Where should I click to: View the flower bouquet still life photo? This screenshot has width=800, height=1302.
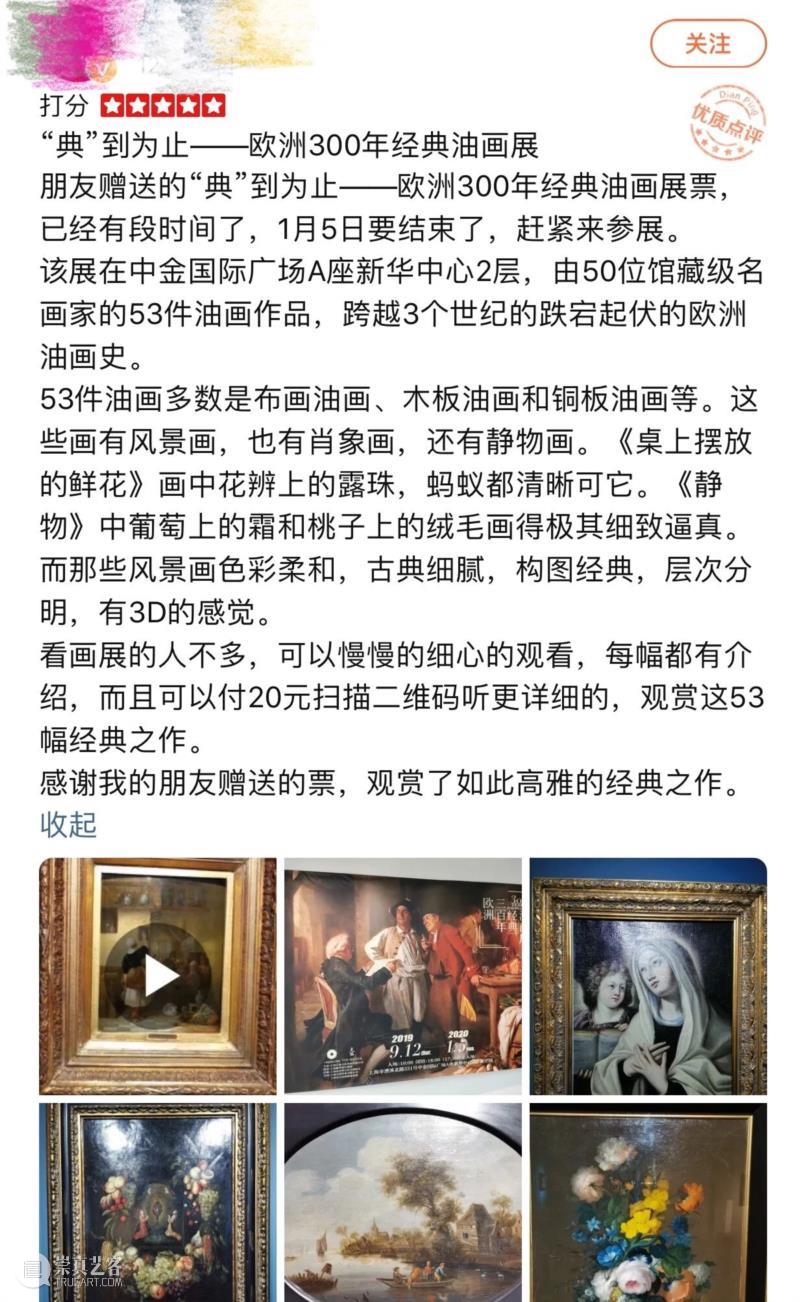coord(648,1202)
